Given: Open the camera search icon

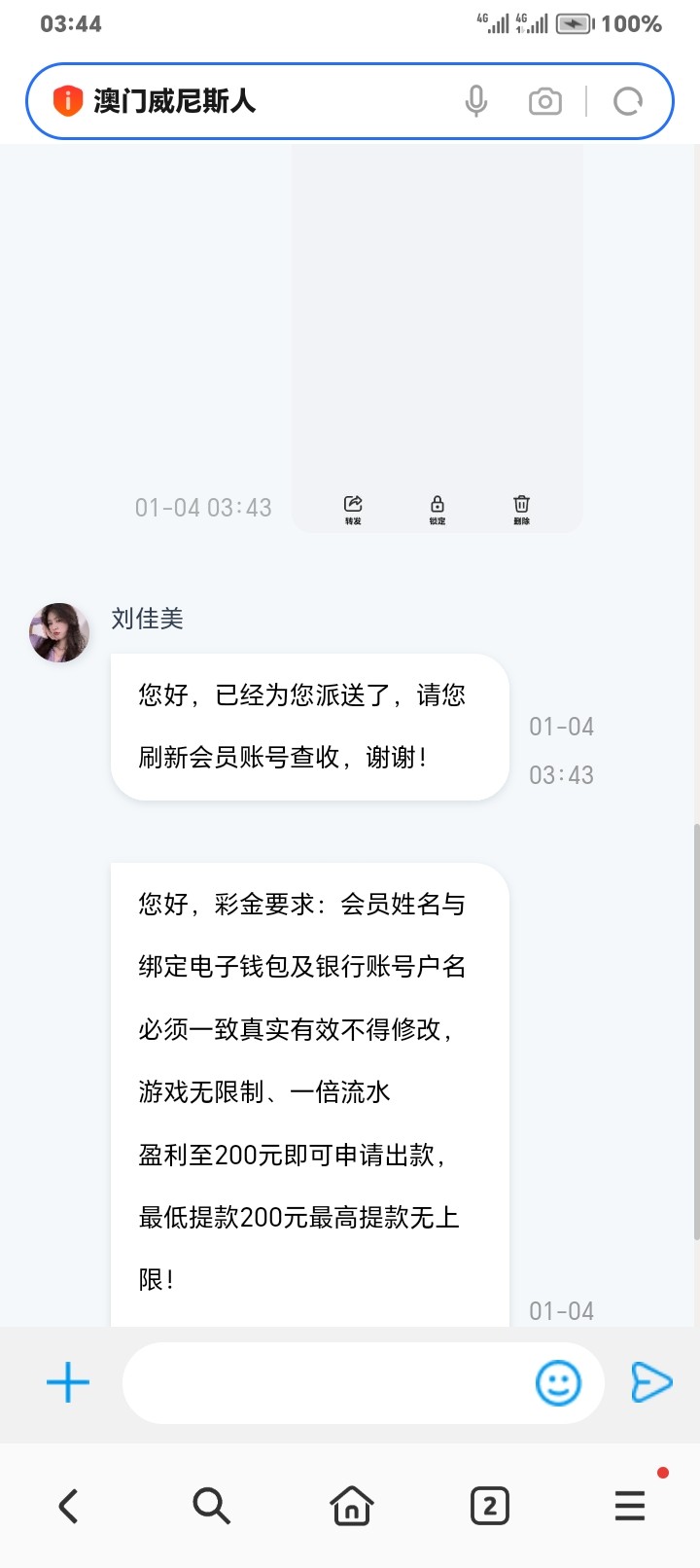Looking at the screenshot, I should pos(544,101).
